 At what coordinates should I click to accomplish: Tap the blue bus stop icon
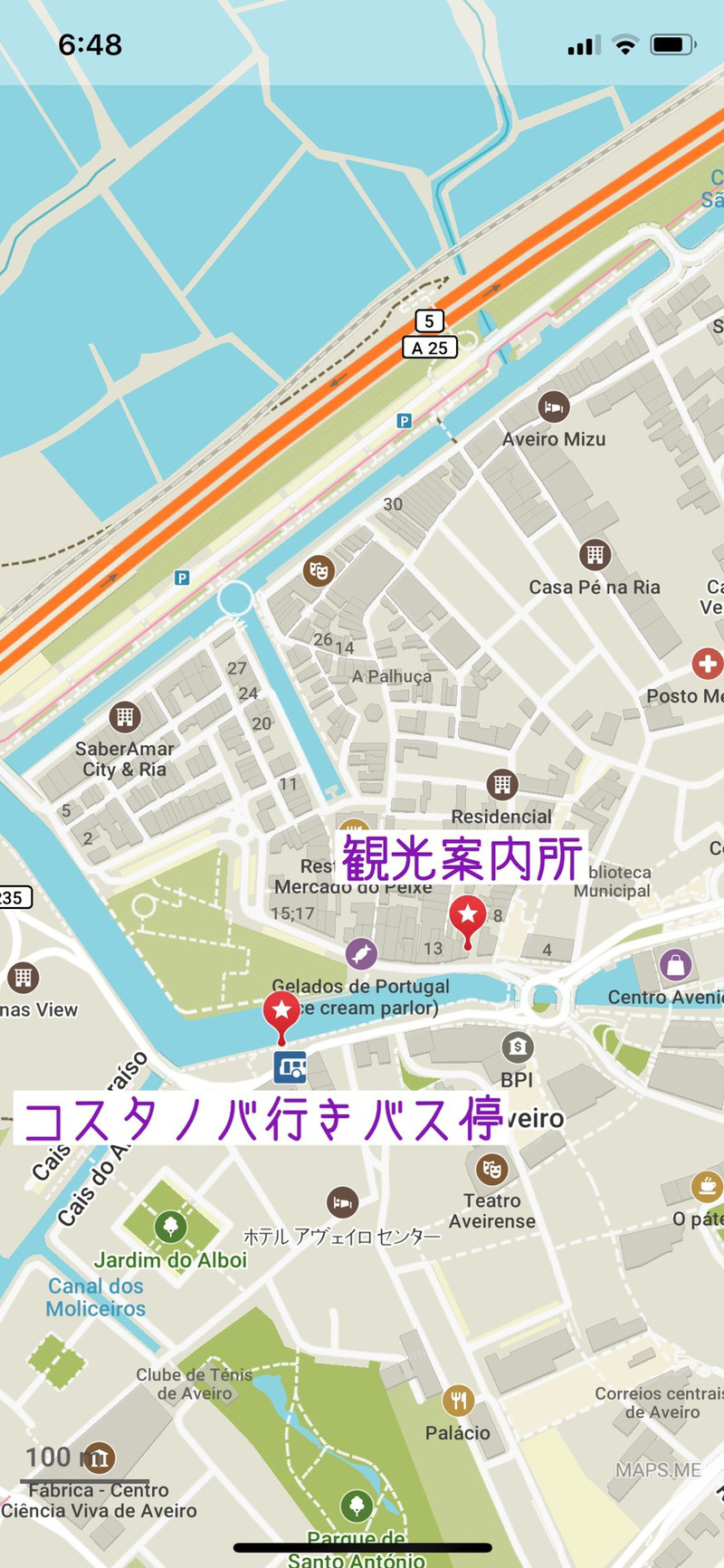click(x=291, y=1067)
